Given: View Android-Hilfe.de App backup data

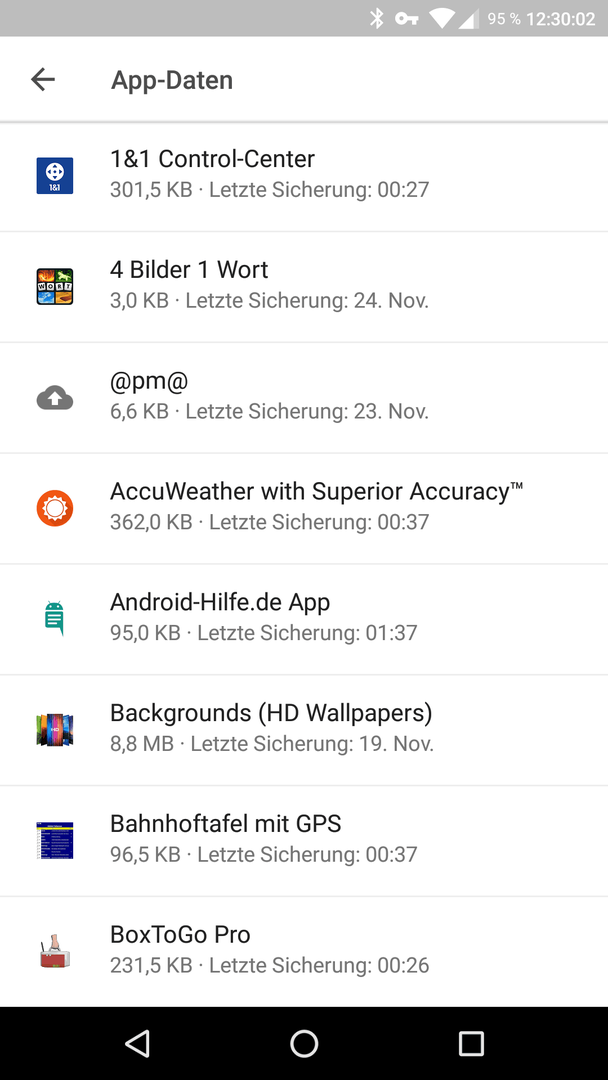Looking at the screenshot, I should pyautogui.click(x=304, y=620).
